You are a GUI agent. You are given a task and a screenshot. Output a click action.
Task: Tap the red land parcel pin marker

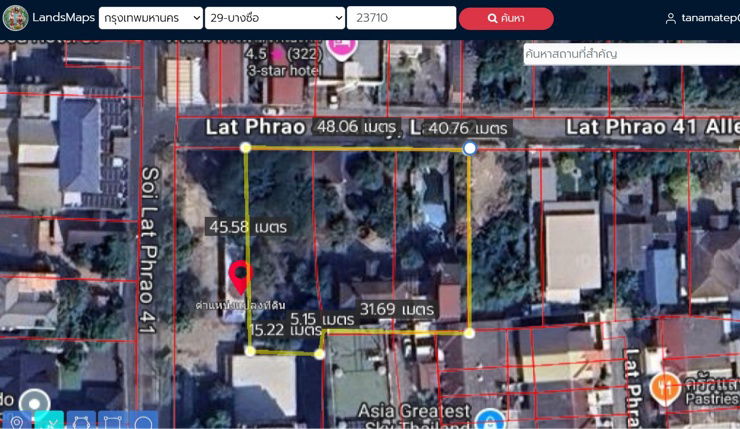(240, 277)
